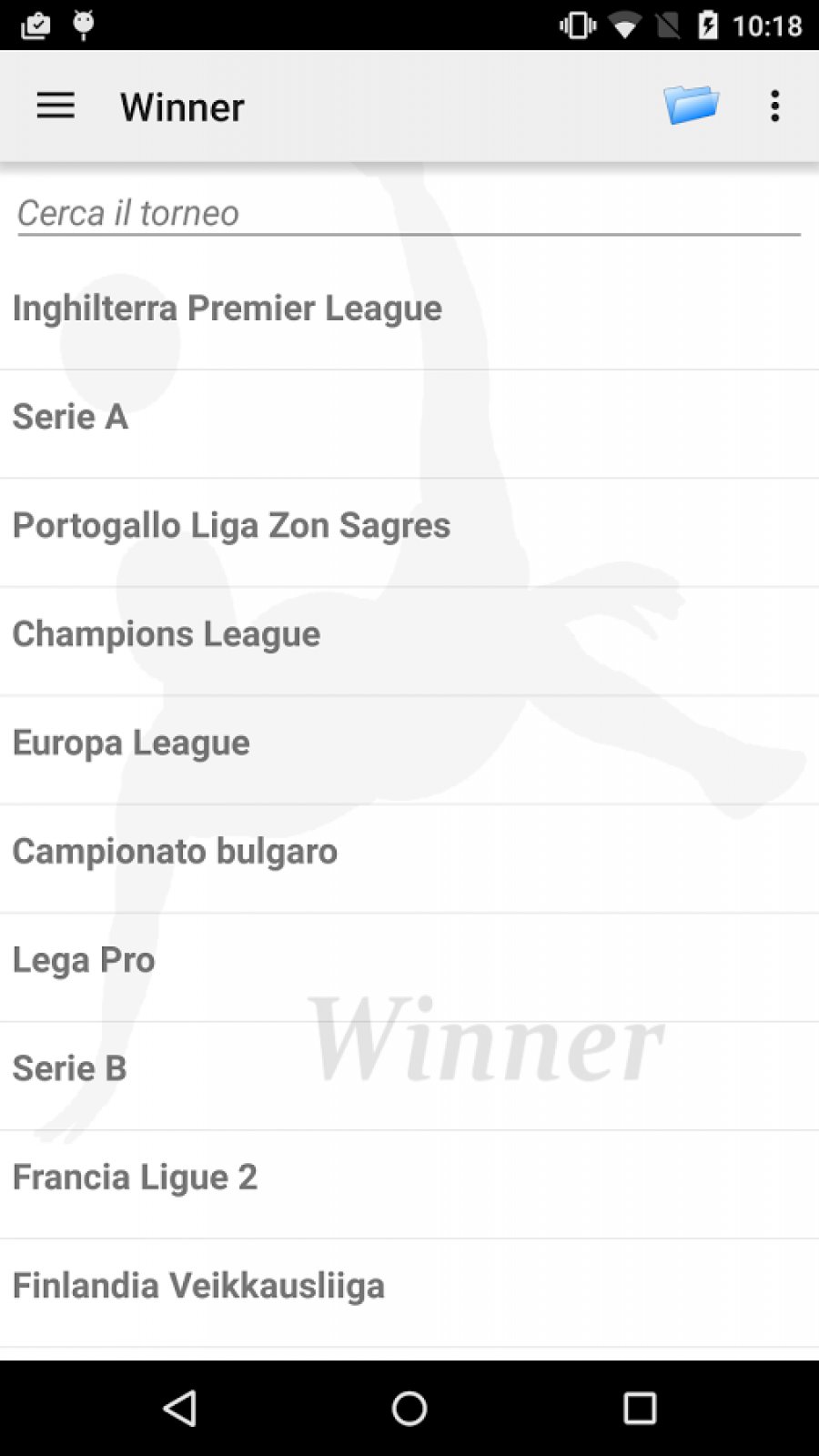Tap the Android back navigation button
The width and height of the screenshot is (819, 1456).
point(179,1408)
